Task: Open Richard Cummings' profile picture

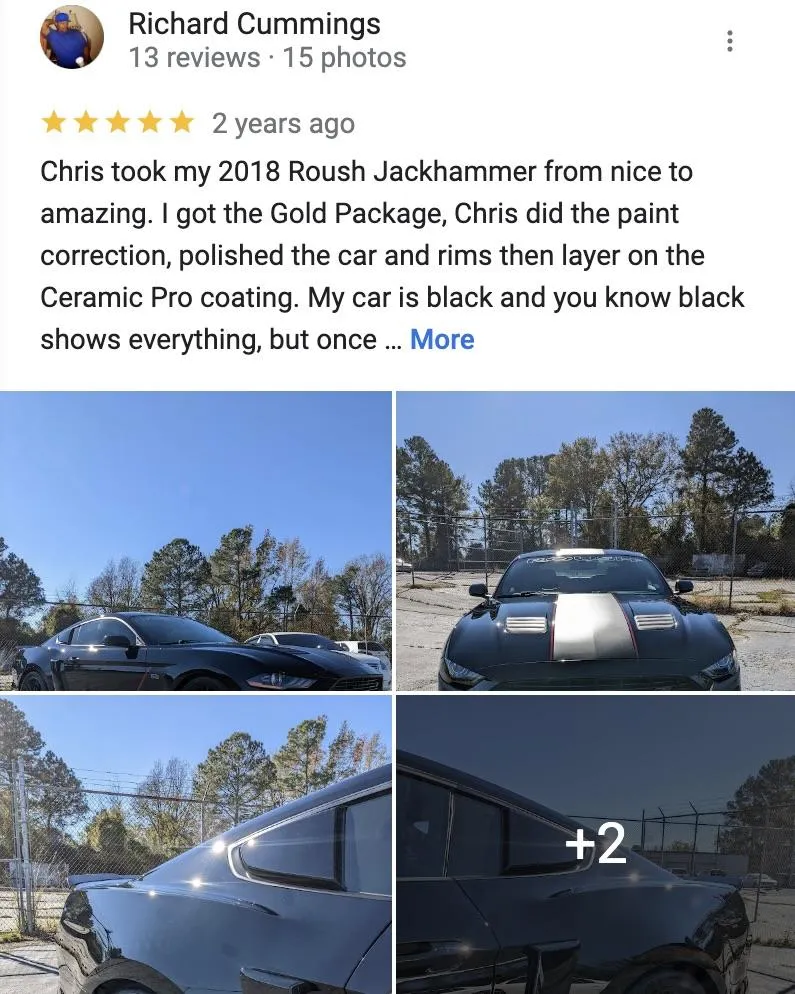Action: click(71, 37)
